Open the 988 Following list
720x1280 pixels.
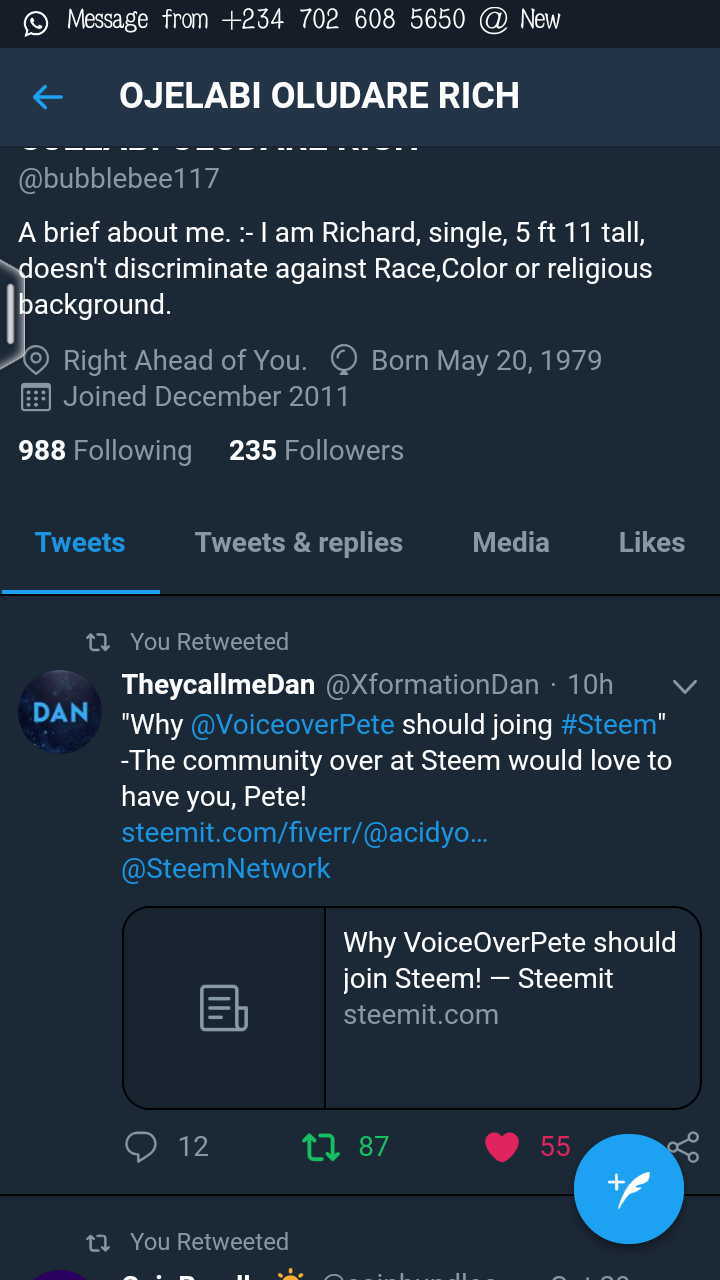coord(105,451)
